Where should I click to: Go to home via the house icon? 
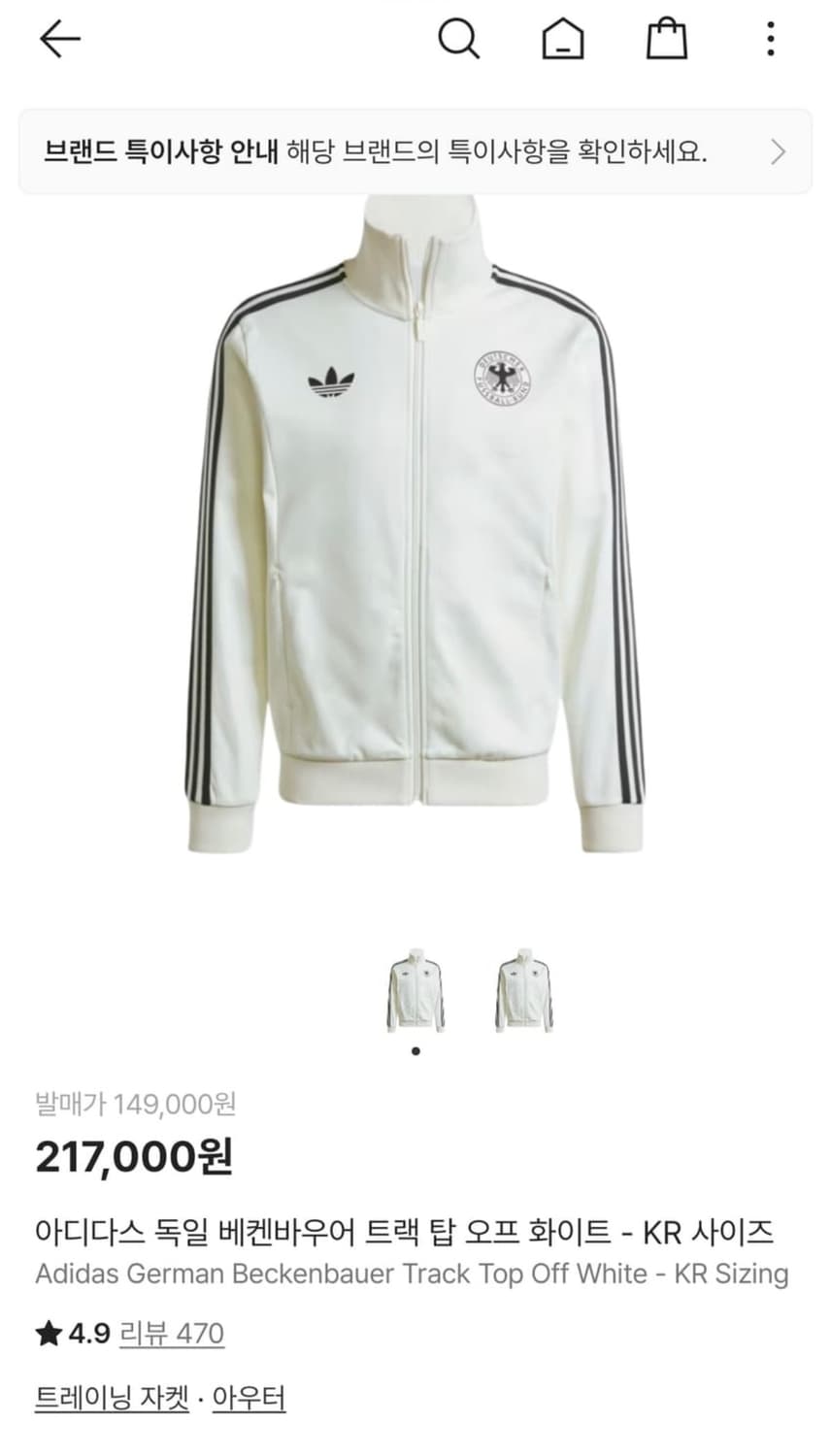pyautogui.click(x=562, y=39)
